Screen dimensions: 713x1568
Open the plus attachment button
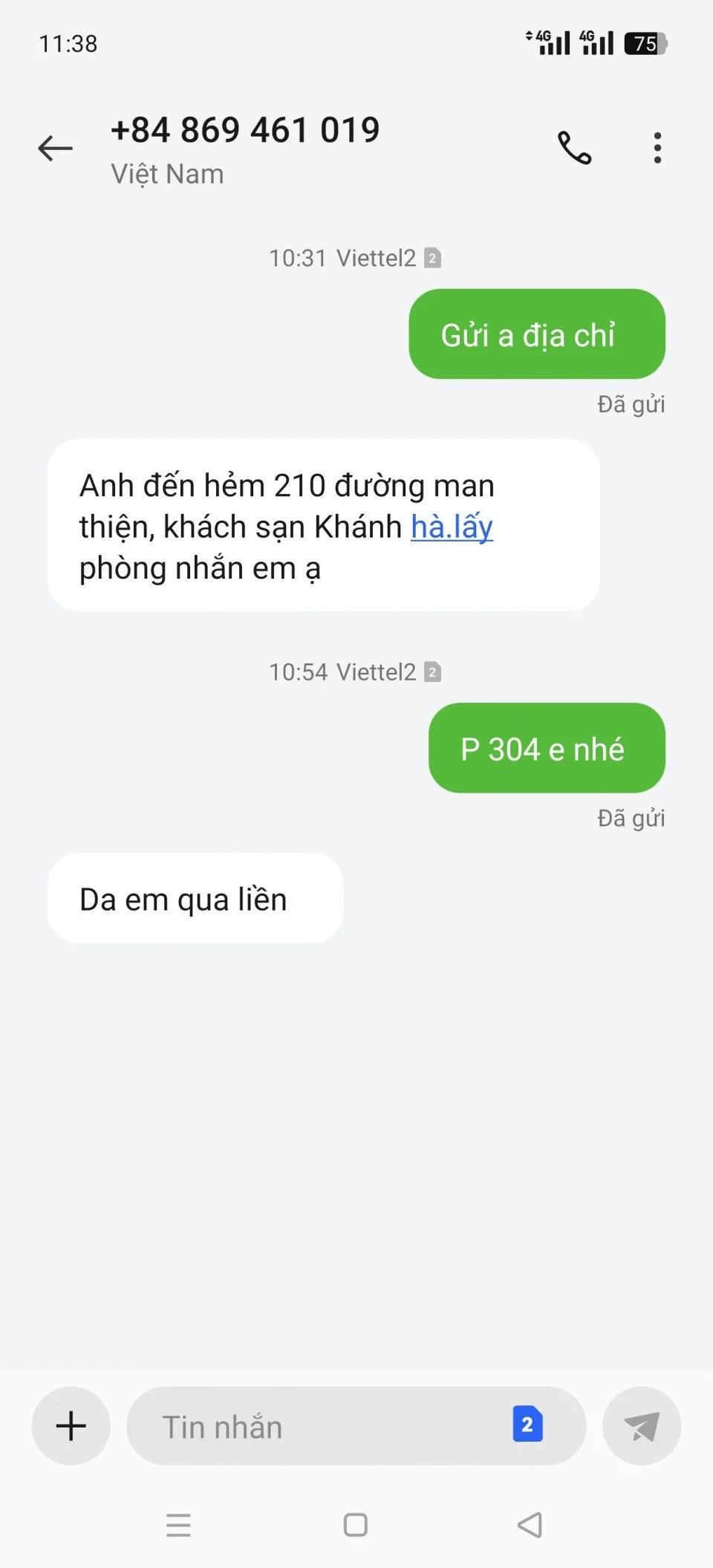pos(71,1425)
